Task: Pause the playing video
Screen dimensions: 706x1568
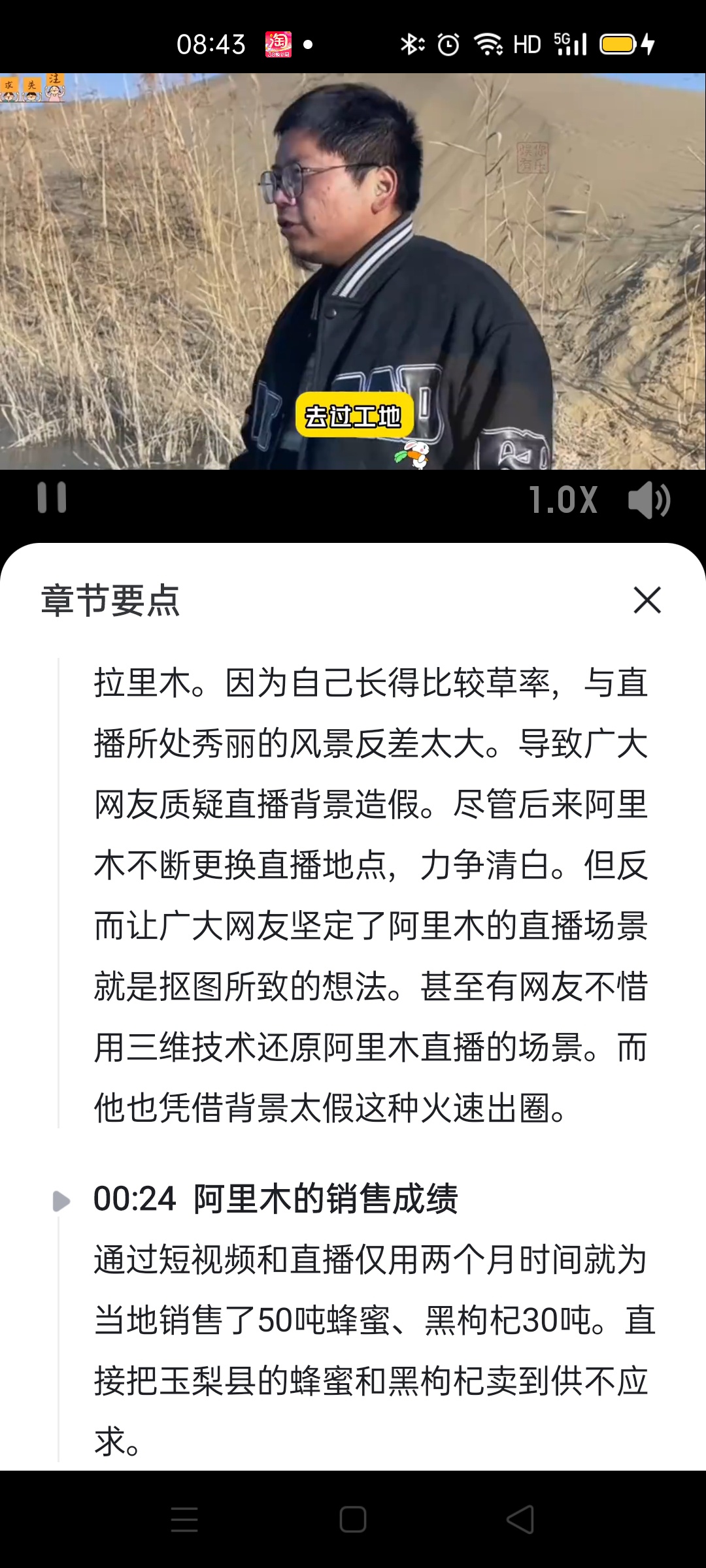Action: tap(52, 498)
